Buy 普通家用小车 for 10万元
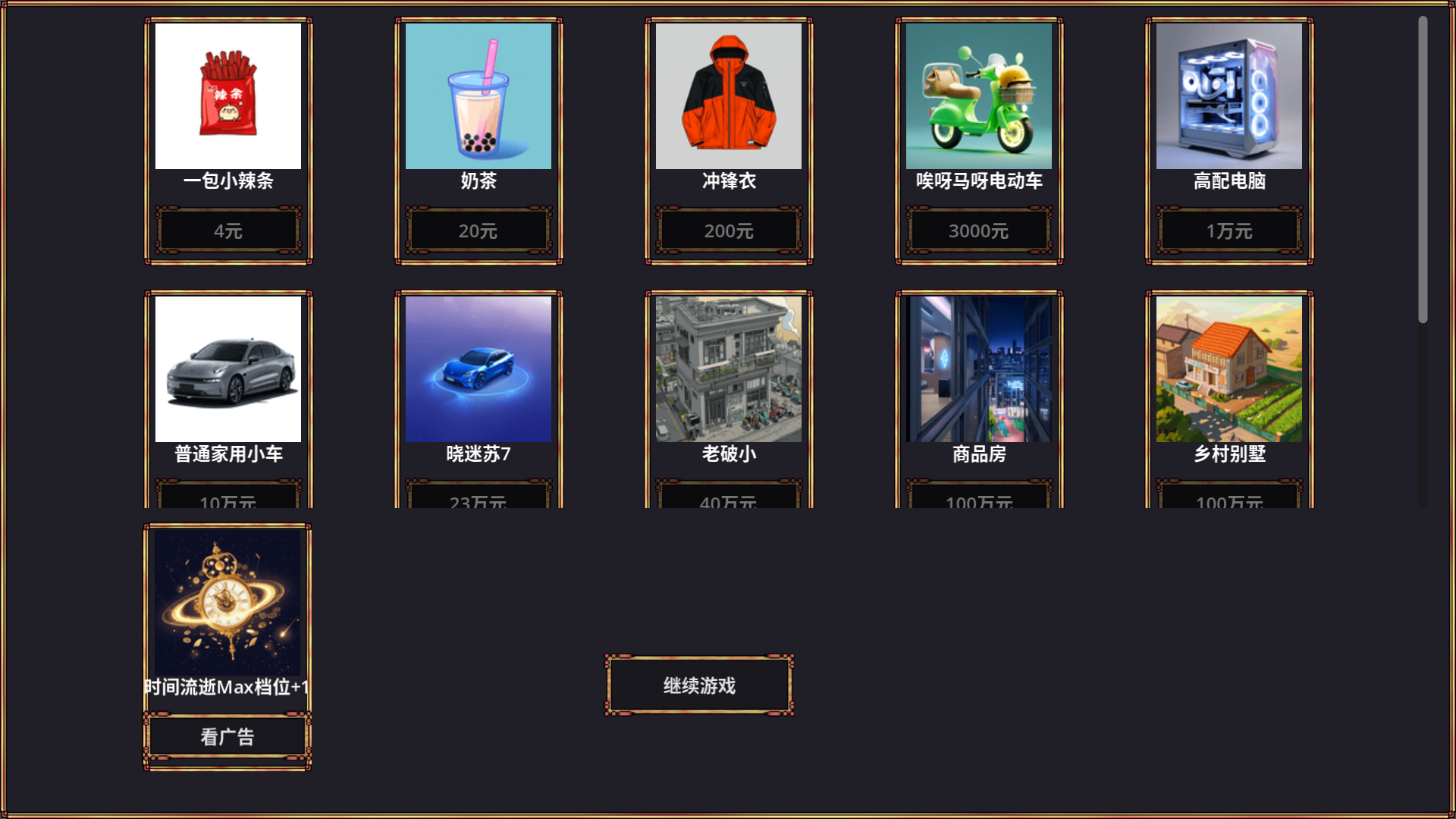This screenshot has width=1456, height=819. (x=228, y=497)
